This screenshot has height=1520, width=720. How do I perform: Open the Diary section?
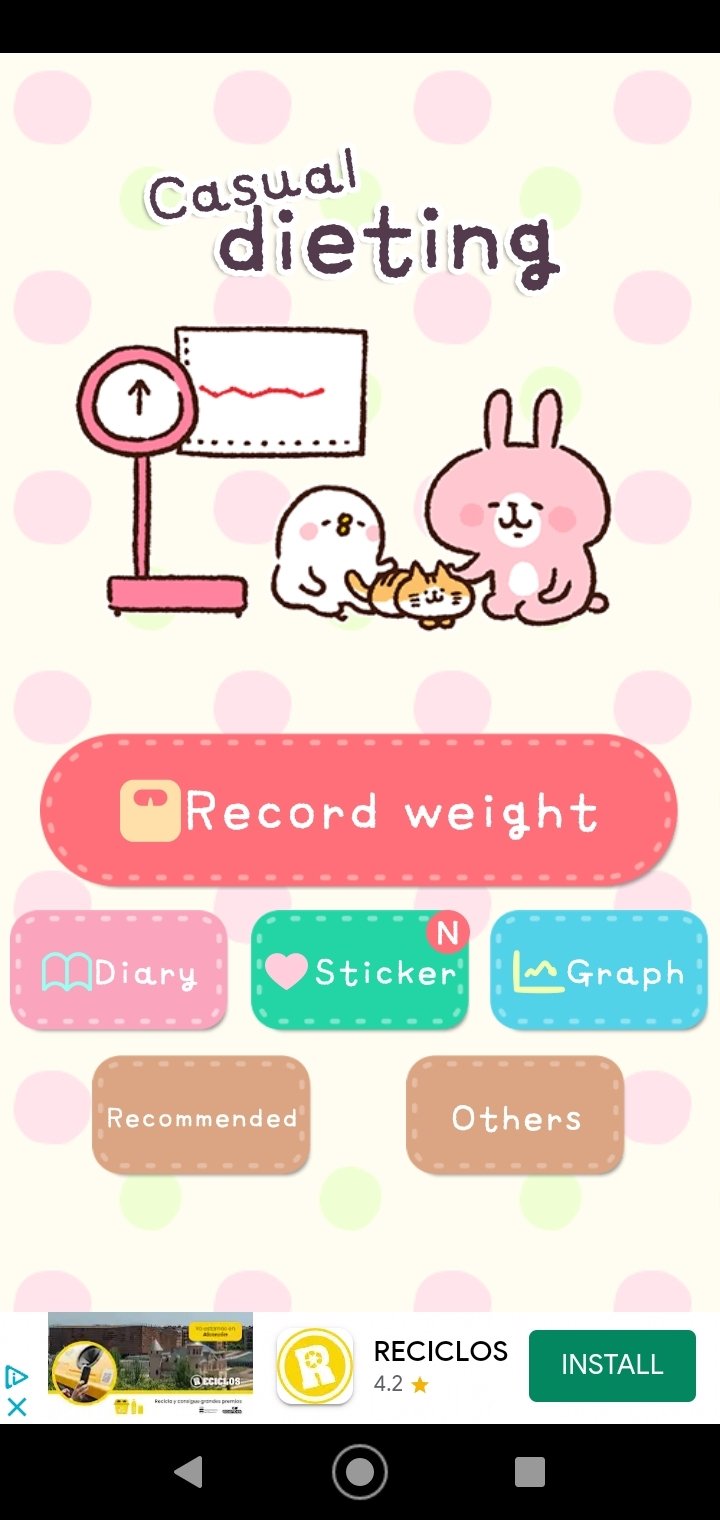pos(119,971)
